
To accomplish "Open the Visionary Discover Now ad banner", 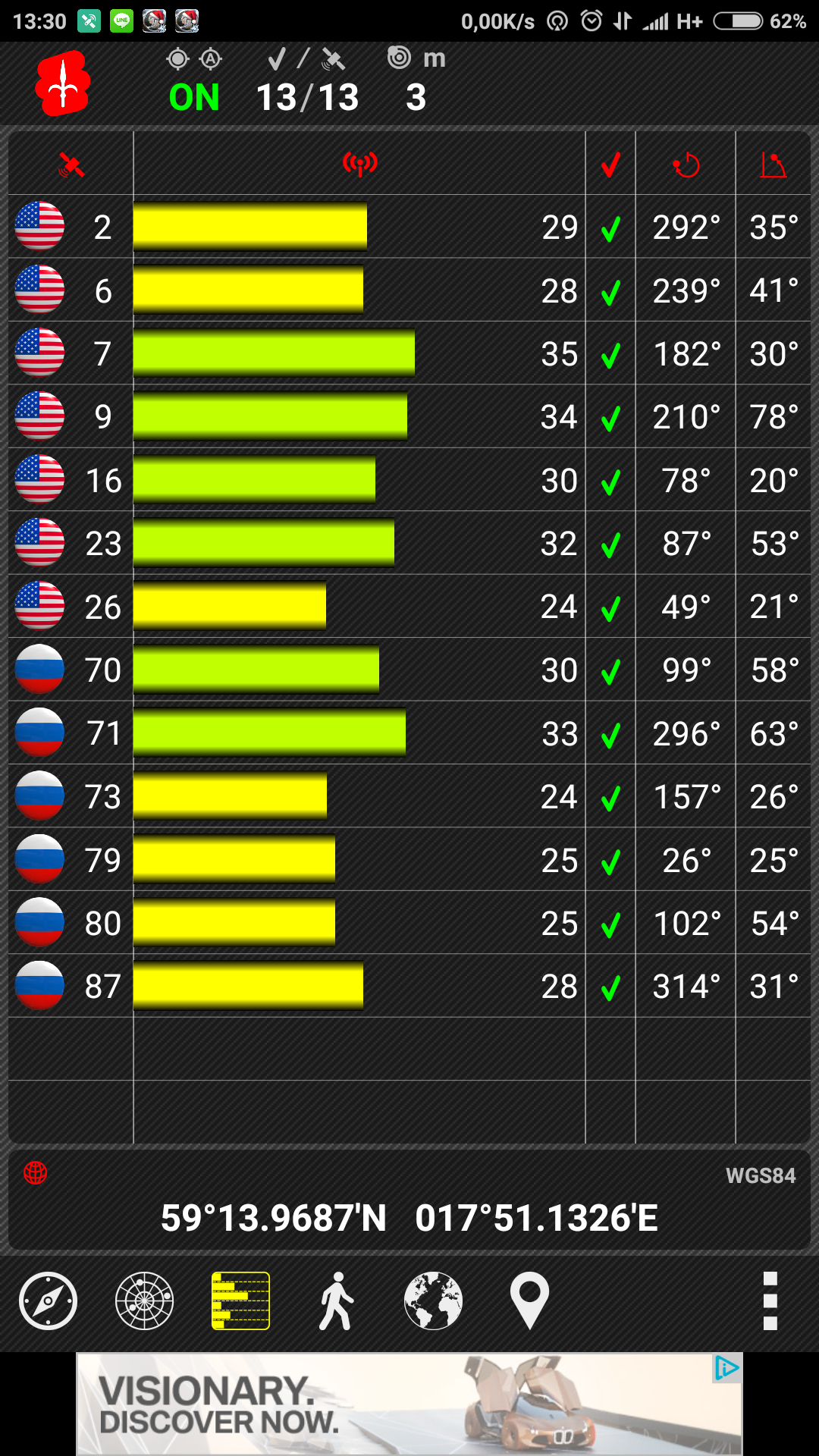I will [409, 1404].
